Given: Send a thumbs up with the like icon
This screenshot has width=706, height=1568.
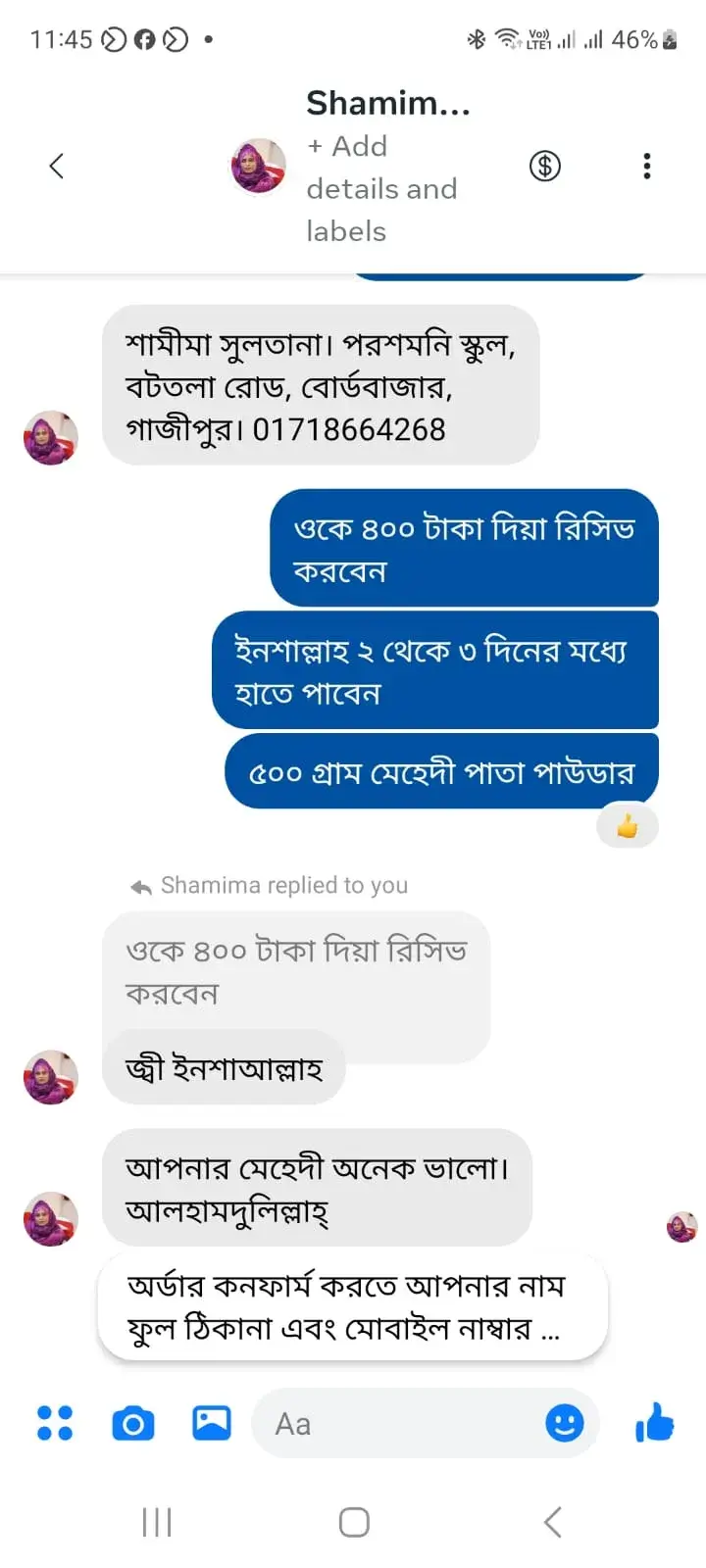Looking at the screenshot, I should (x=654, y=1423).
